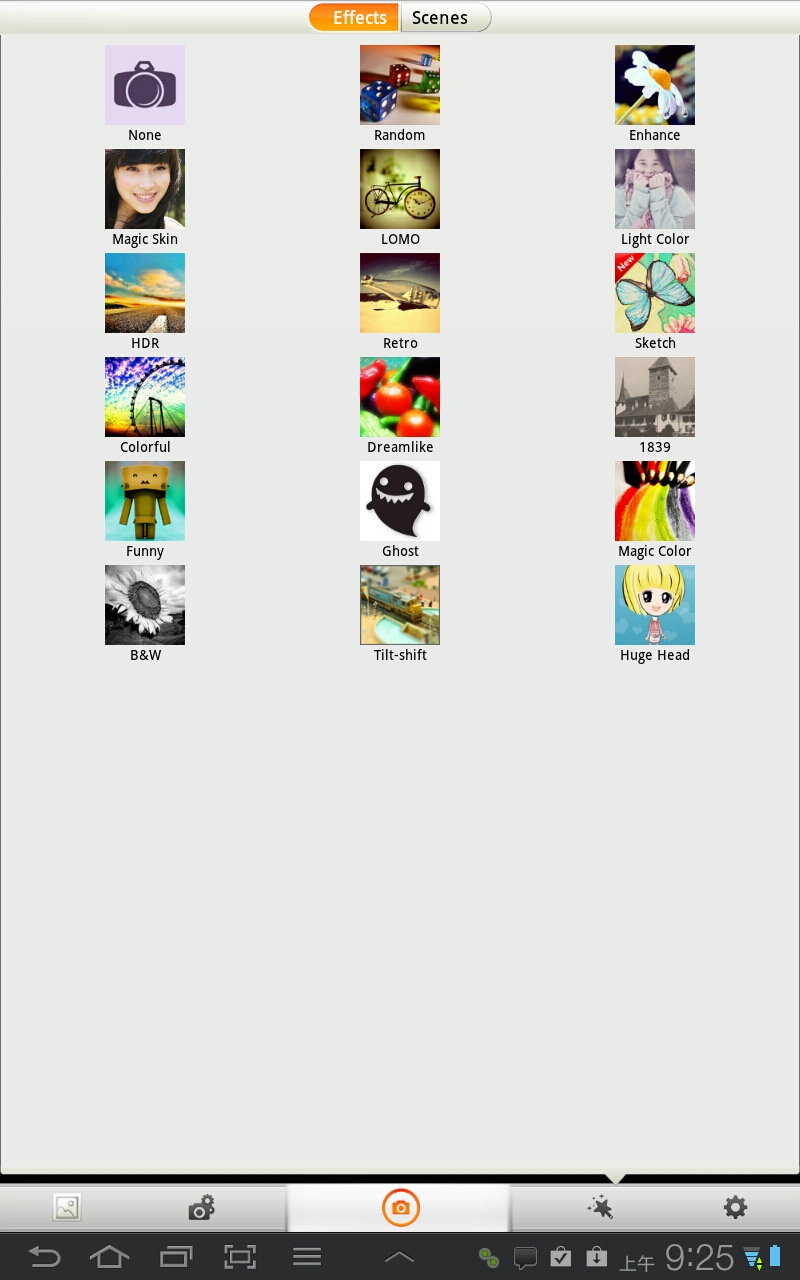Open the photo gallery icon
Image resolution: width=800 pixels, height=1280 pixels.
(x=67, y=1208)
